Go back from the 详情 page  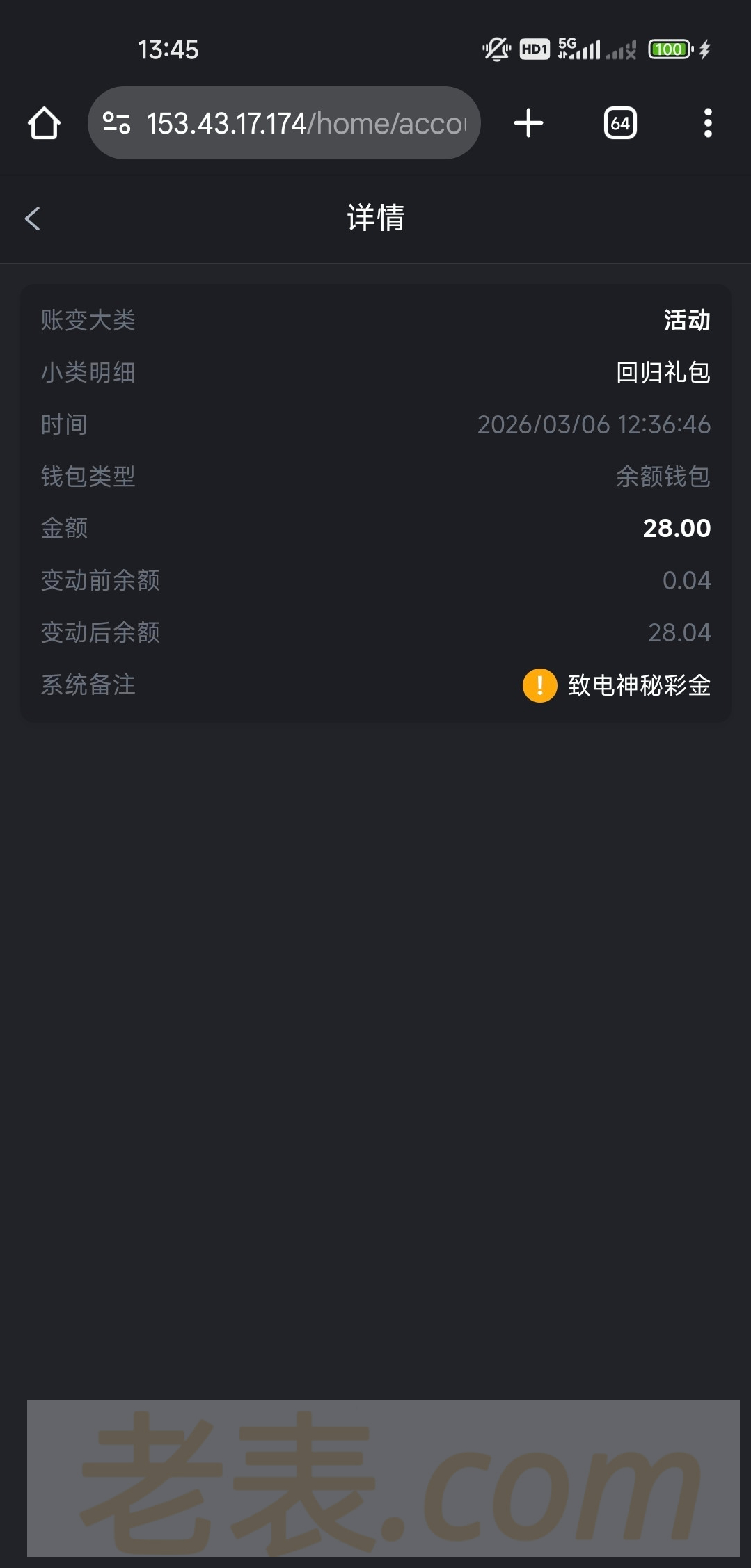coord(33,218)
